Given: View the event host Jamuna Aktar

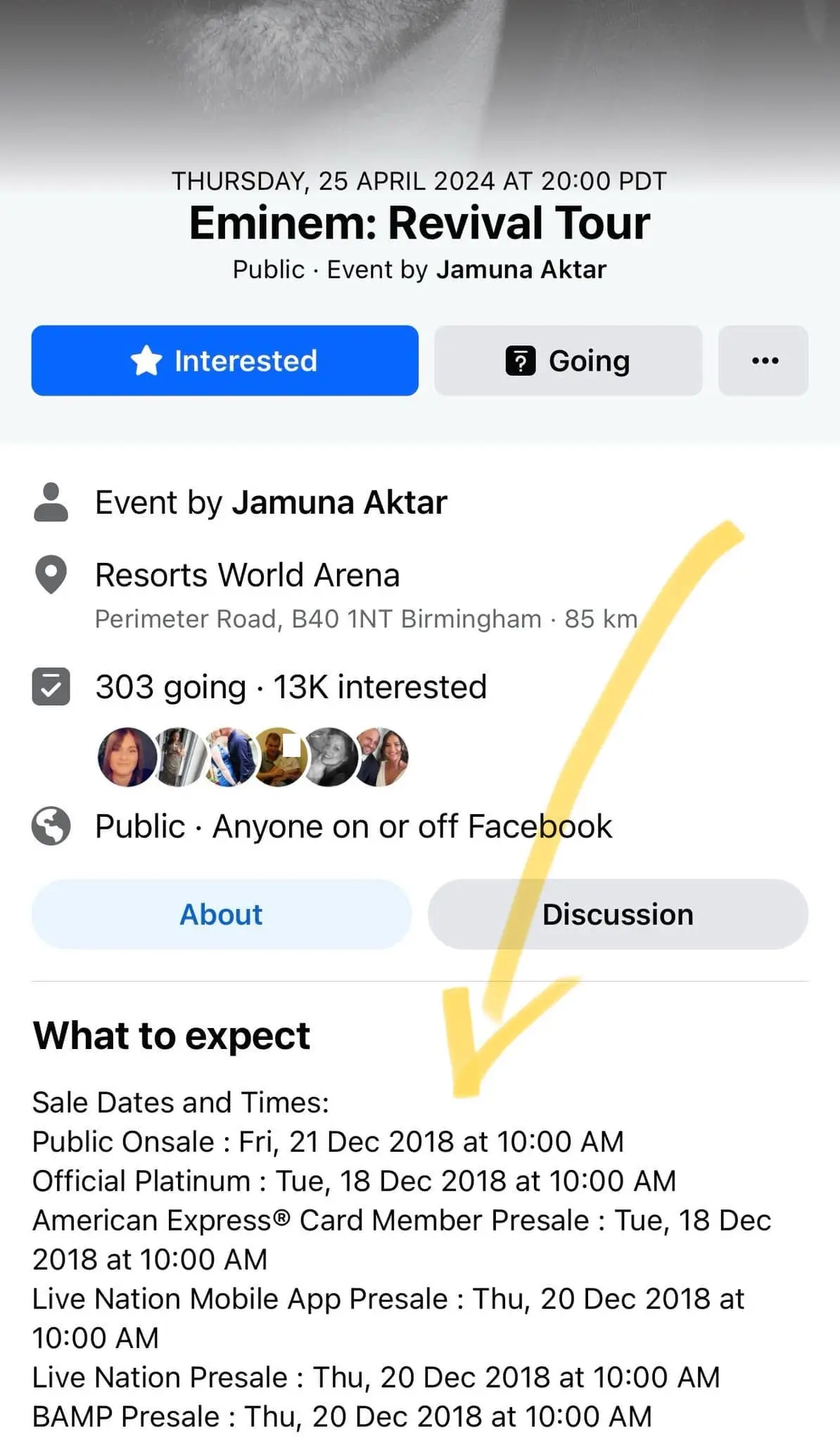Looking at the screenshot, I should click(x=340, y=503).
